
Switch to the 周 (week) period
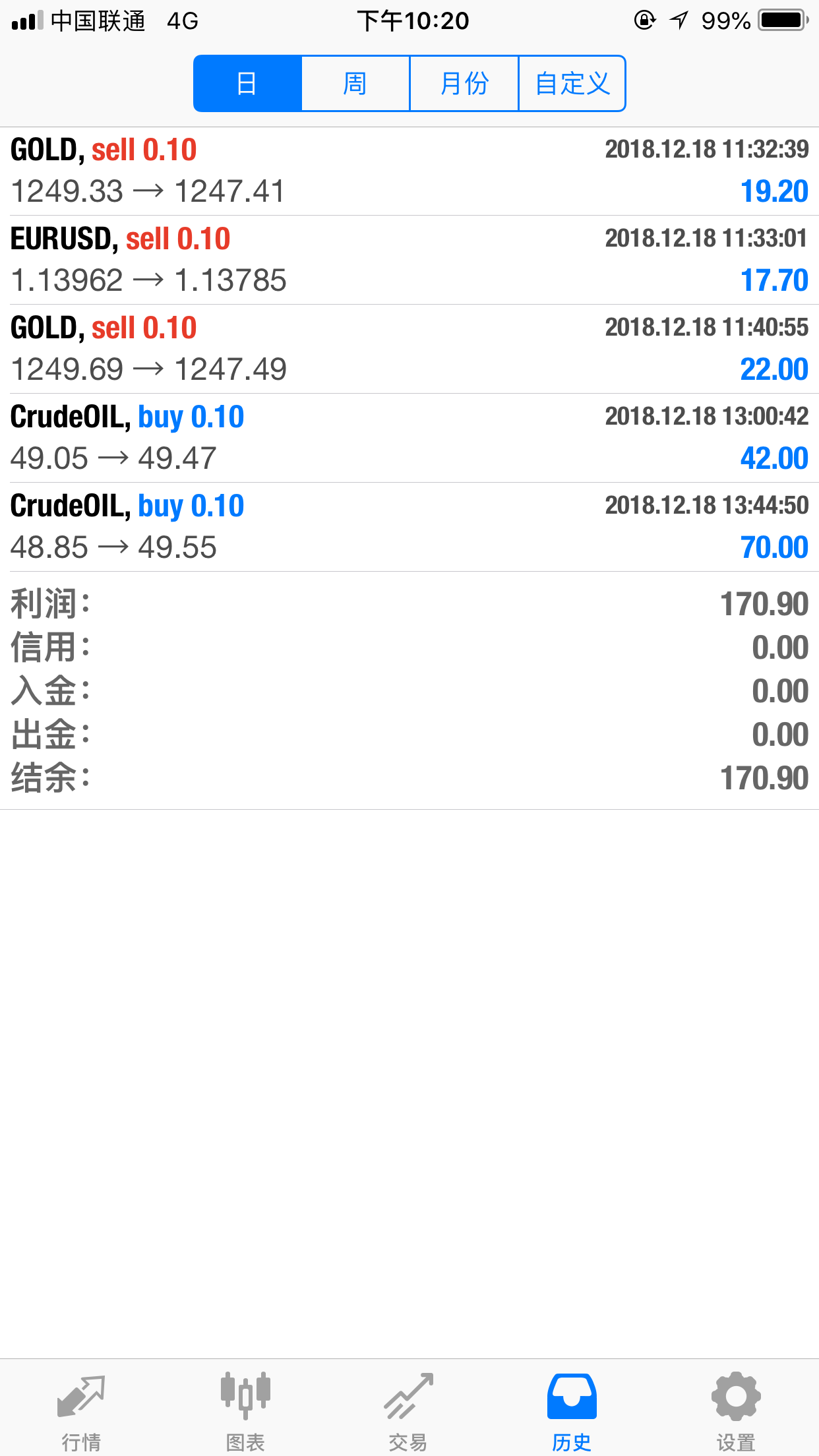[355, 84]
